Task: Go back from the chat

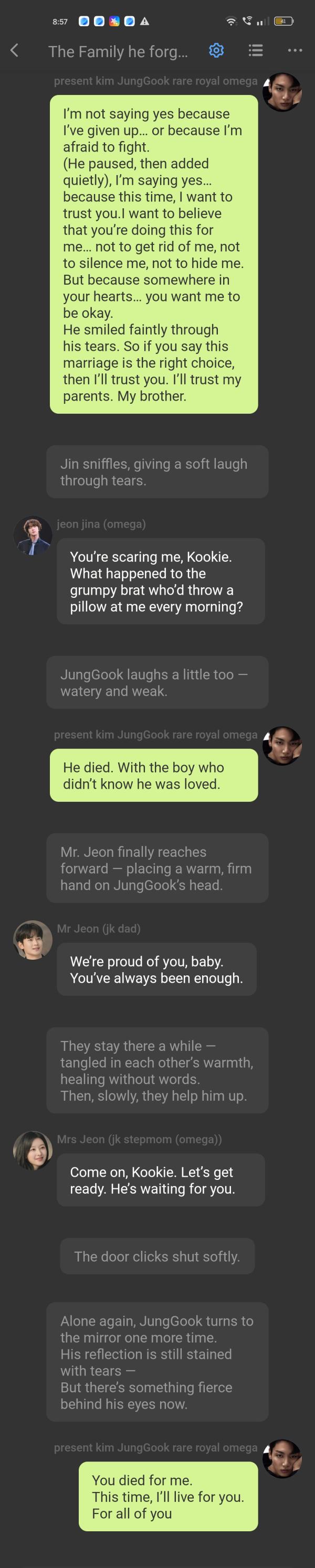Action: (x=15, y=50)
